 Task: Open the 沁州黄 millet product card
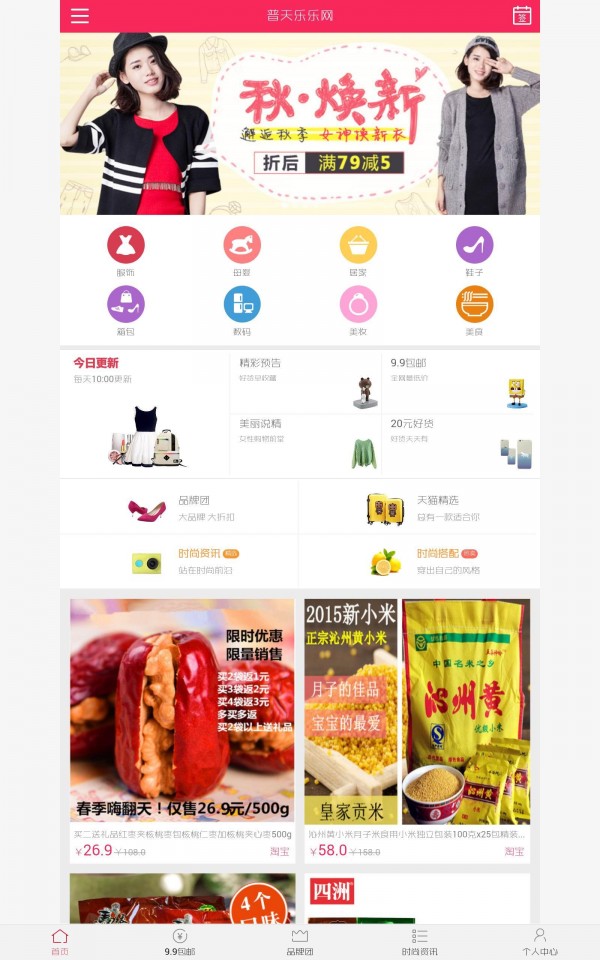click(417, 729)
